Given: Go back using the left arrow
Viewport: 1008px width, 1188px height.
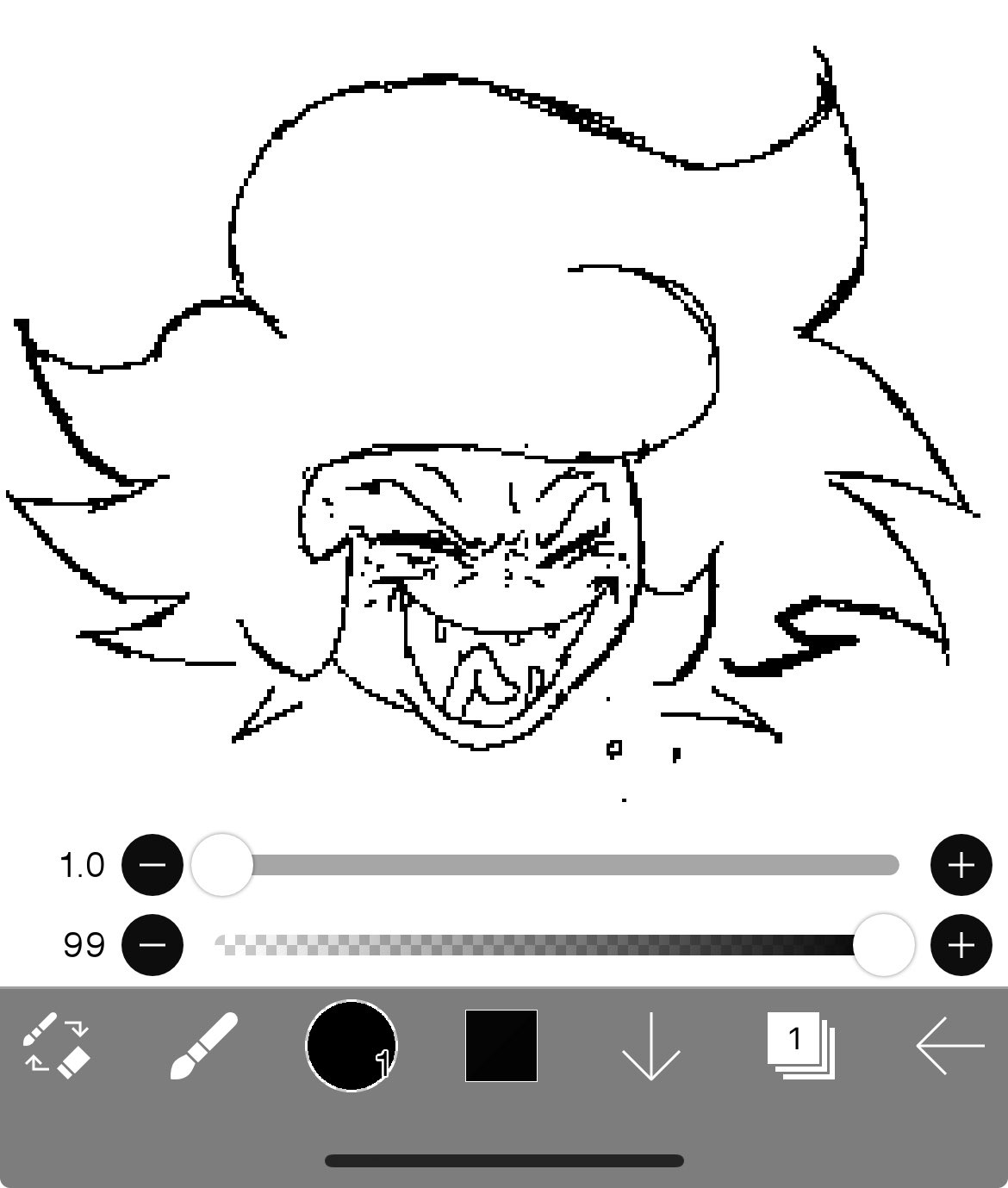Looking at the screenshot, I should coord(949,1045).
